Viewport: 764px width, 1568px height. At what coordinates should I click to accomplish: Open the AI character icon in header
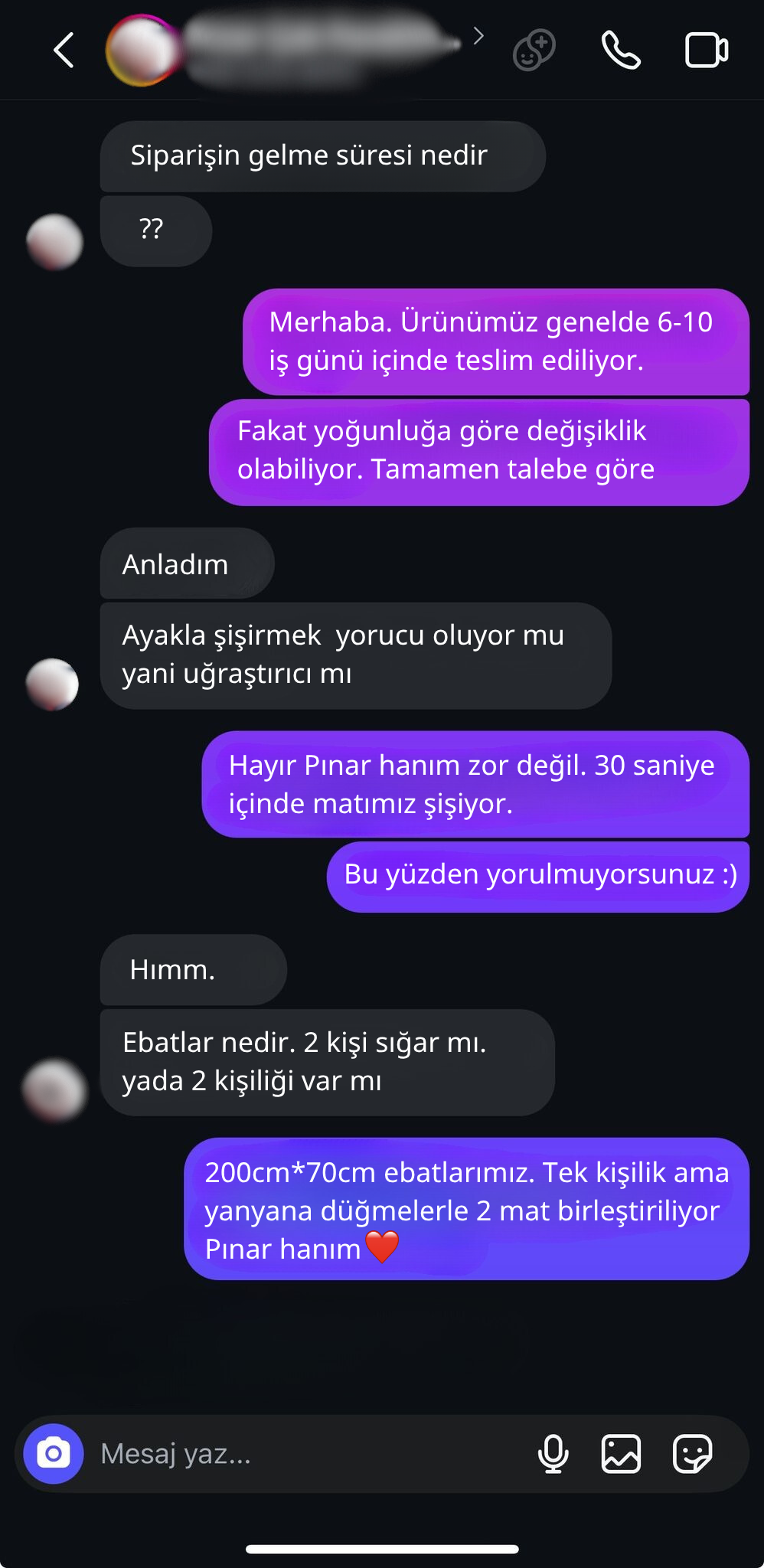[534, 51]
